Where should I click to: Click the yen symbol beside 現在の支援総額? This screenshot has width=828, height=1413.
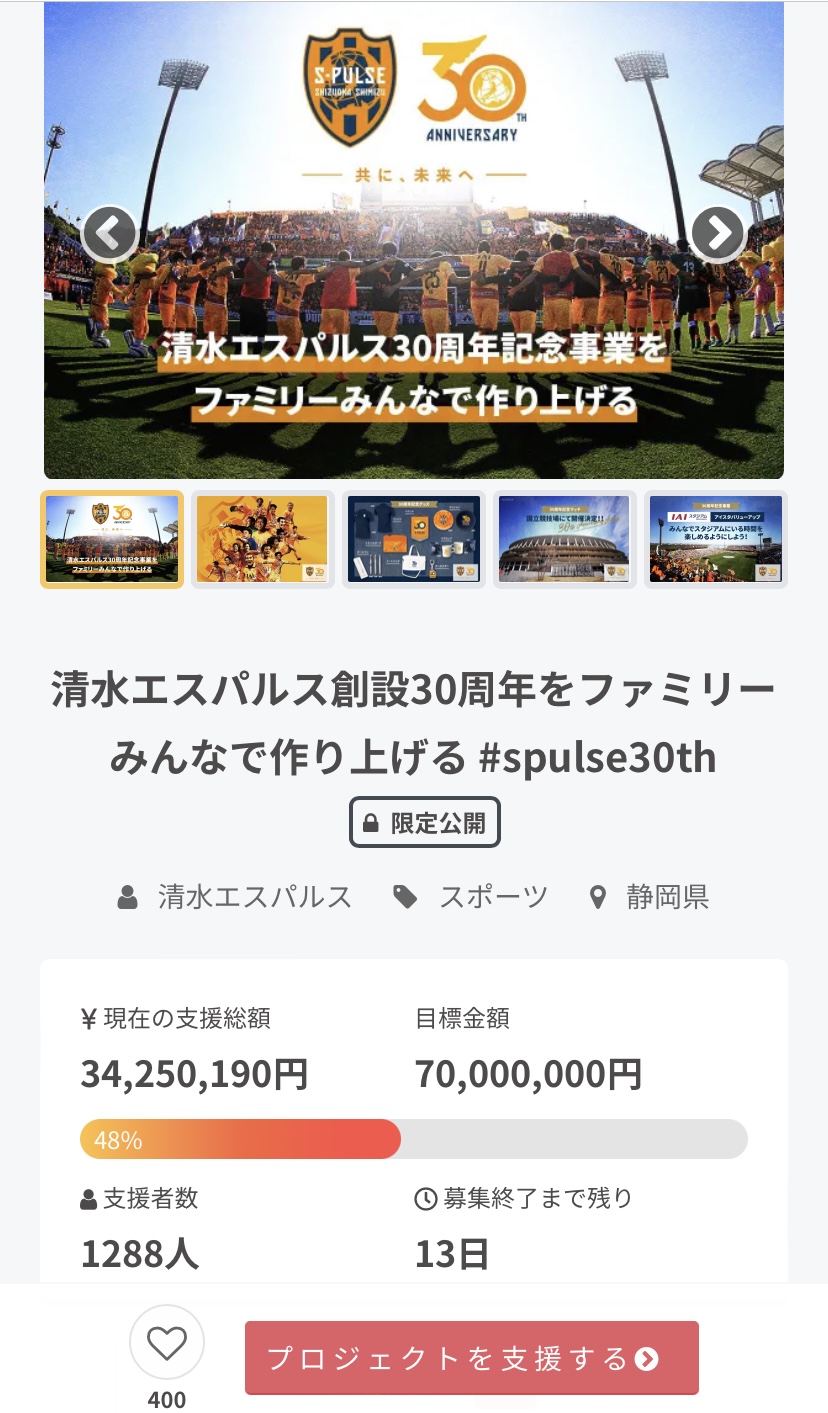coord(88,1020)
